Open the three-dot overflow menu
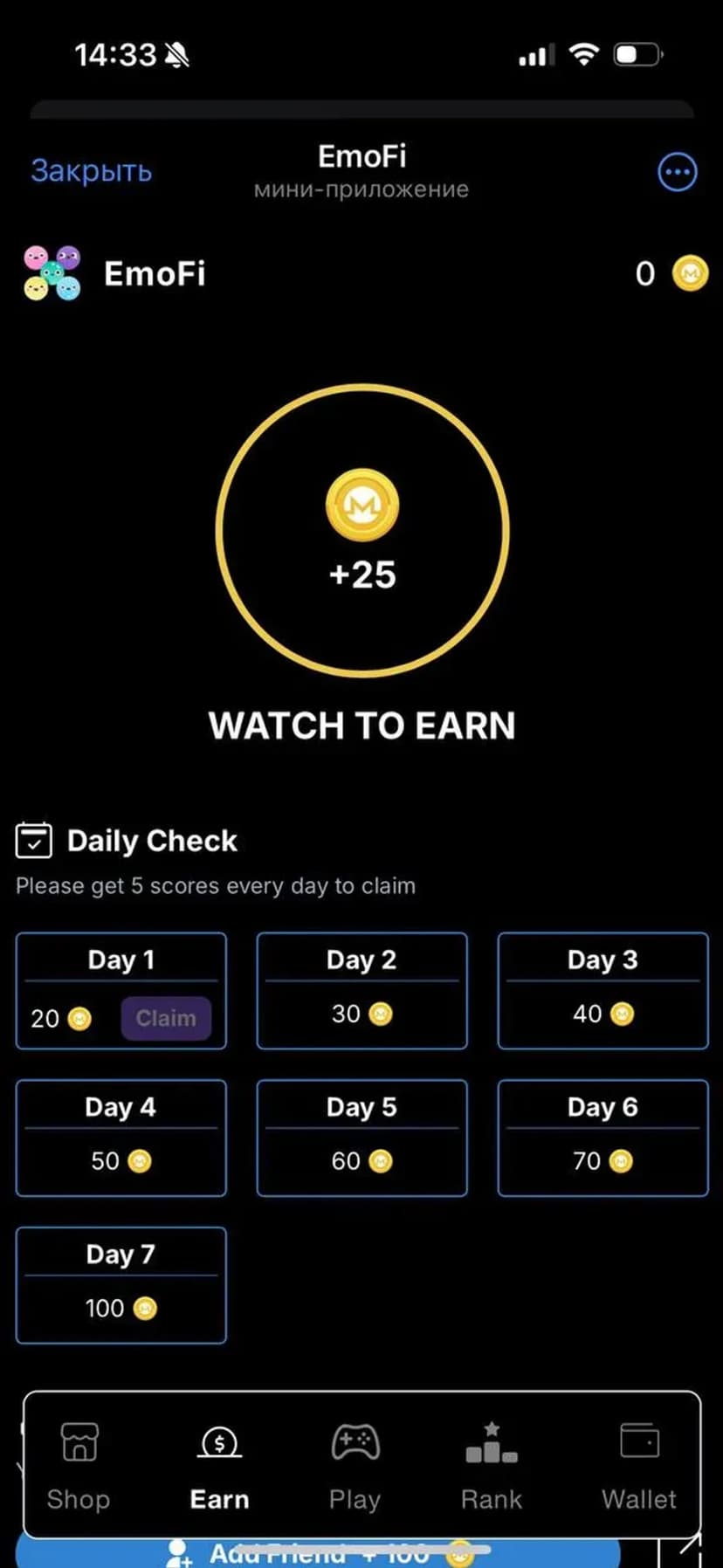The height and width of the screenshot is (1568, 723). [677, 172]
